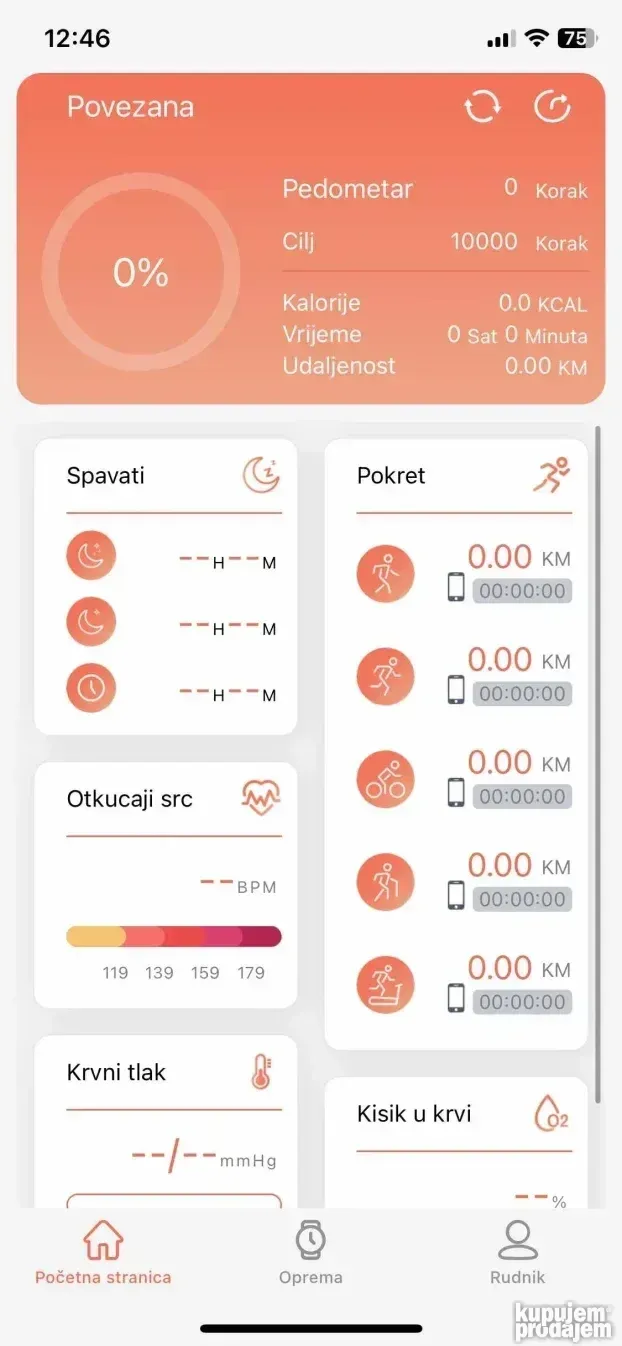Go to the Rudnik tab
This screenshot has width=622, height=1346.
(517, 1253)
